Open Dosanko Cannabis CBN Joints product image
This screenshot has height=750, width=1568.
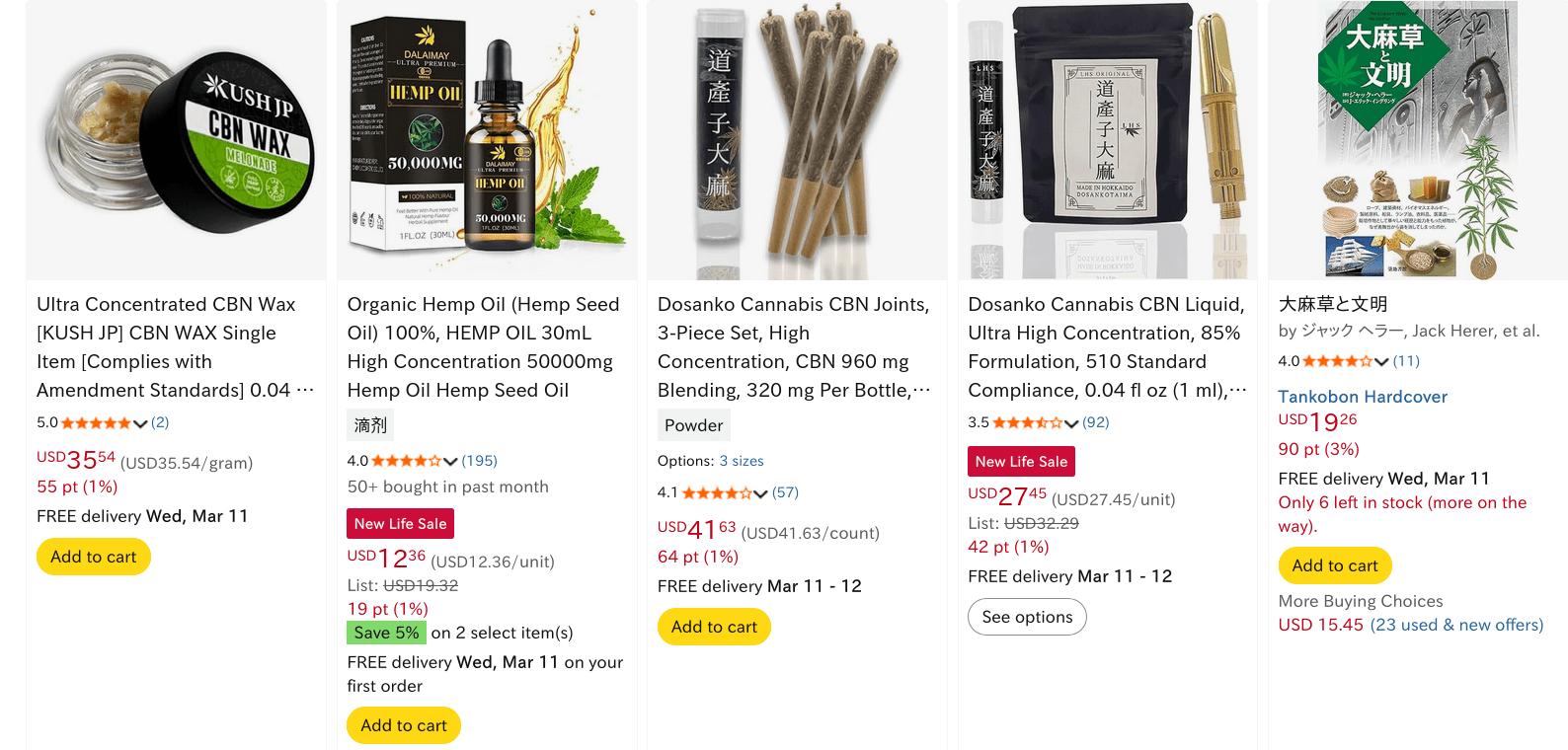[x=797, y=140]
